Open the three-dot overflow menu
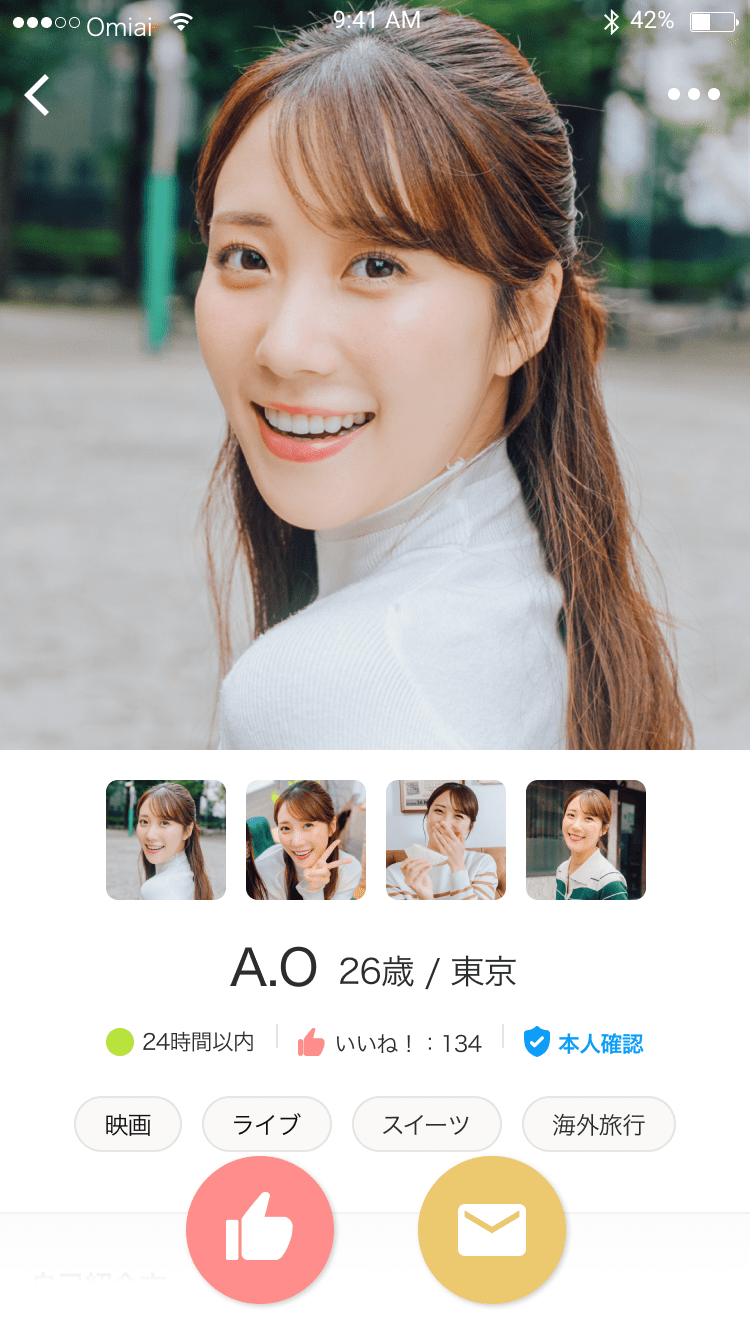750x1334 pixels. [x=694, y=94]
